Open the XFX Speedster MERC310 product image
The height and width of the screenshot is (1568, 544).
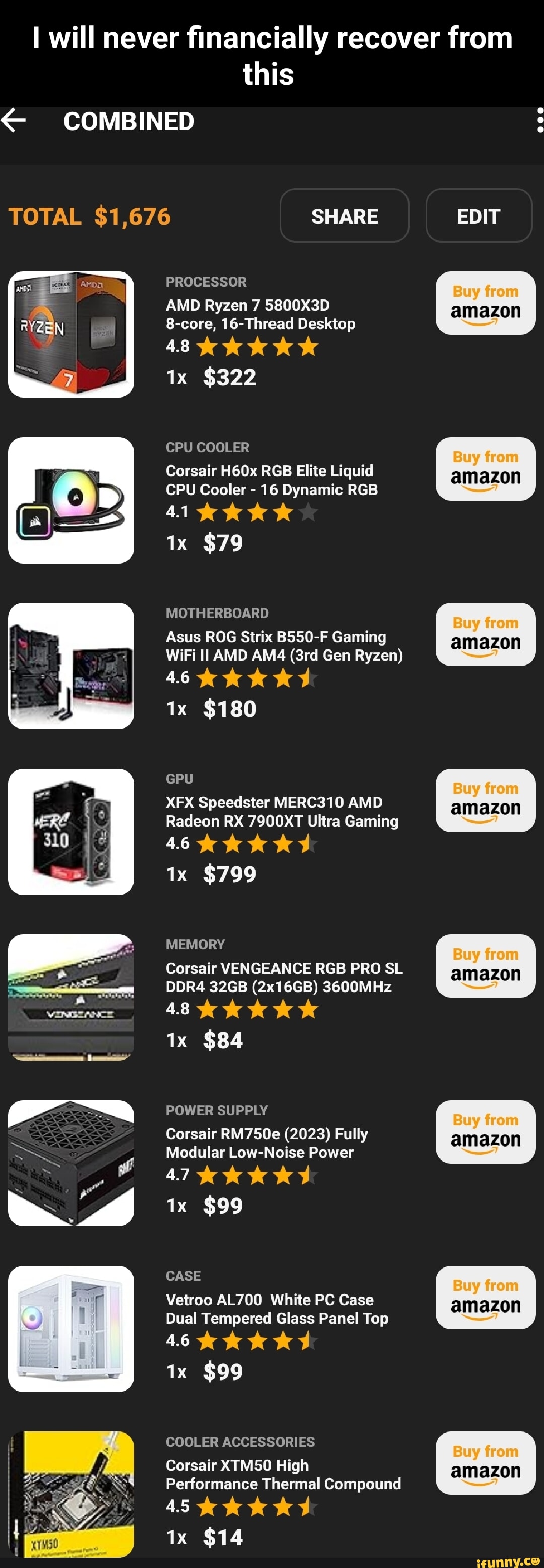(x=71, y=831)
